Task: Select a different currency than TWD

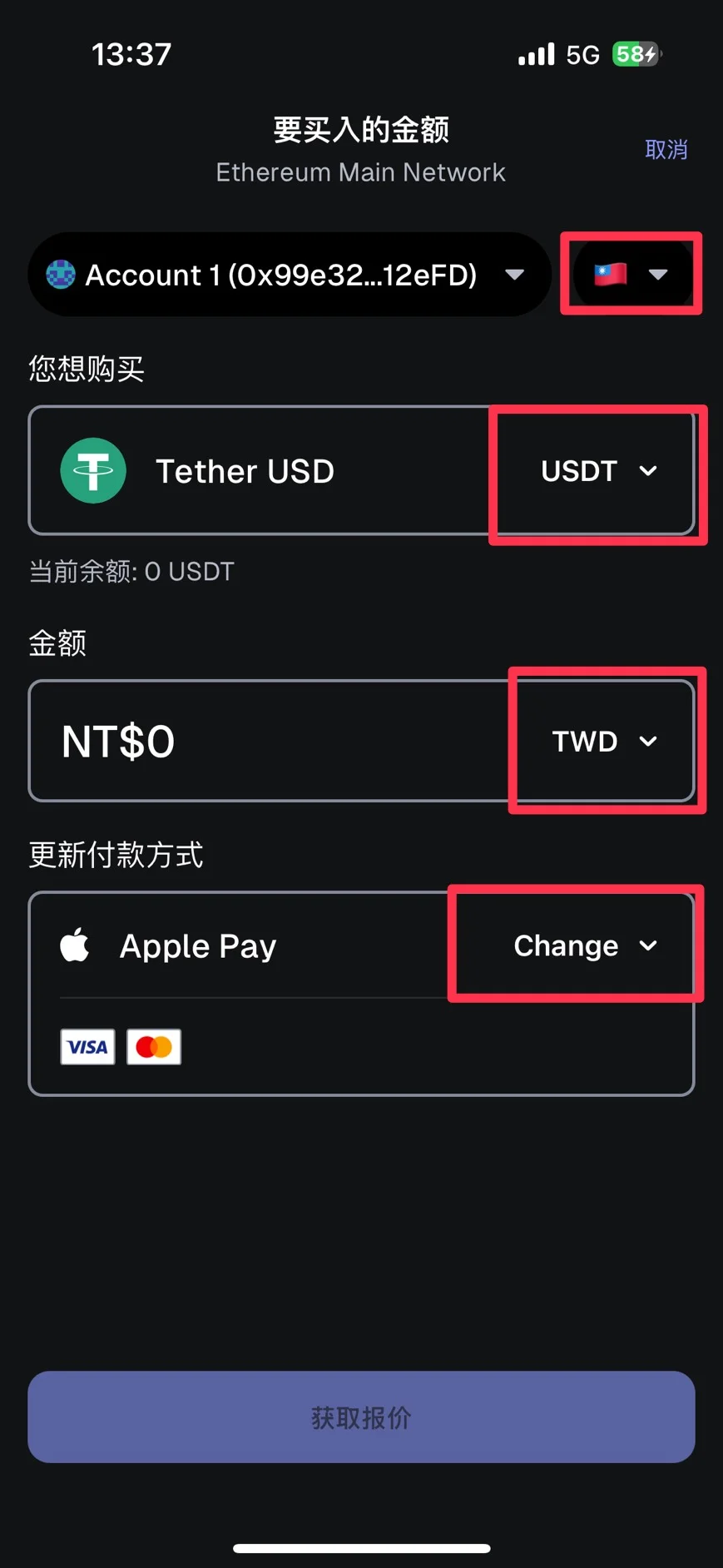Action: tap(605, 742)
